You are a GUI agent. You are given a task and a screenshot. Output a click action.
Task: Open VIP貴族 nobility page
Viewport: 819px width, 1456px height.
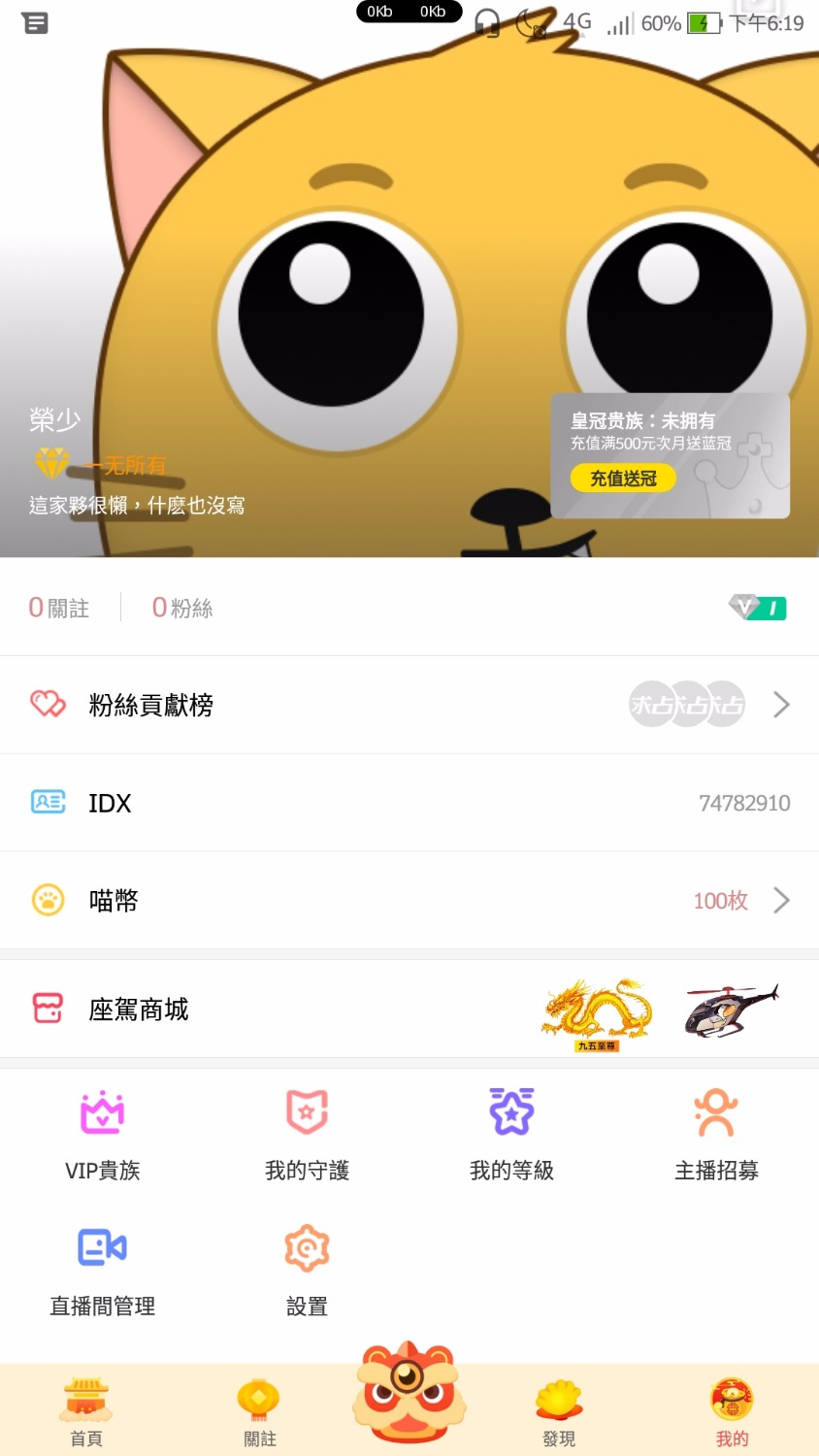pos(103,1134)
